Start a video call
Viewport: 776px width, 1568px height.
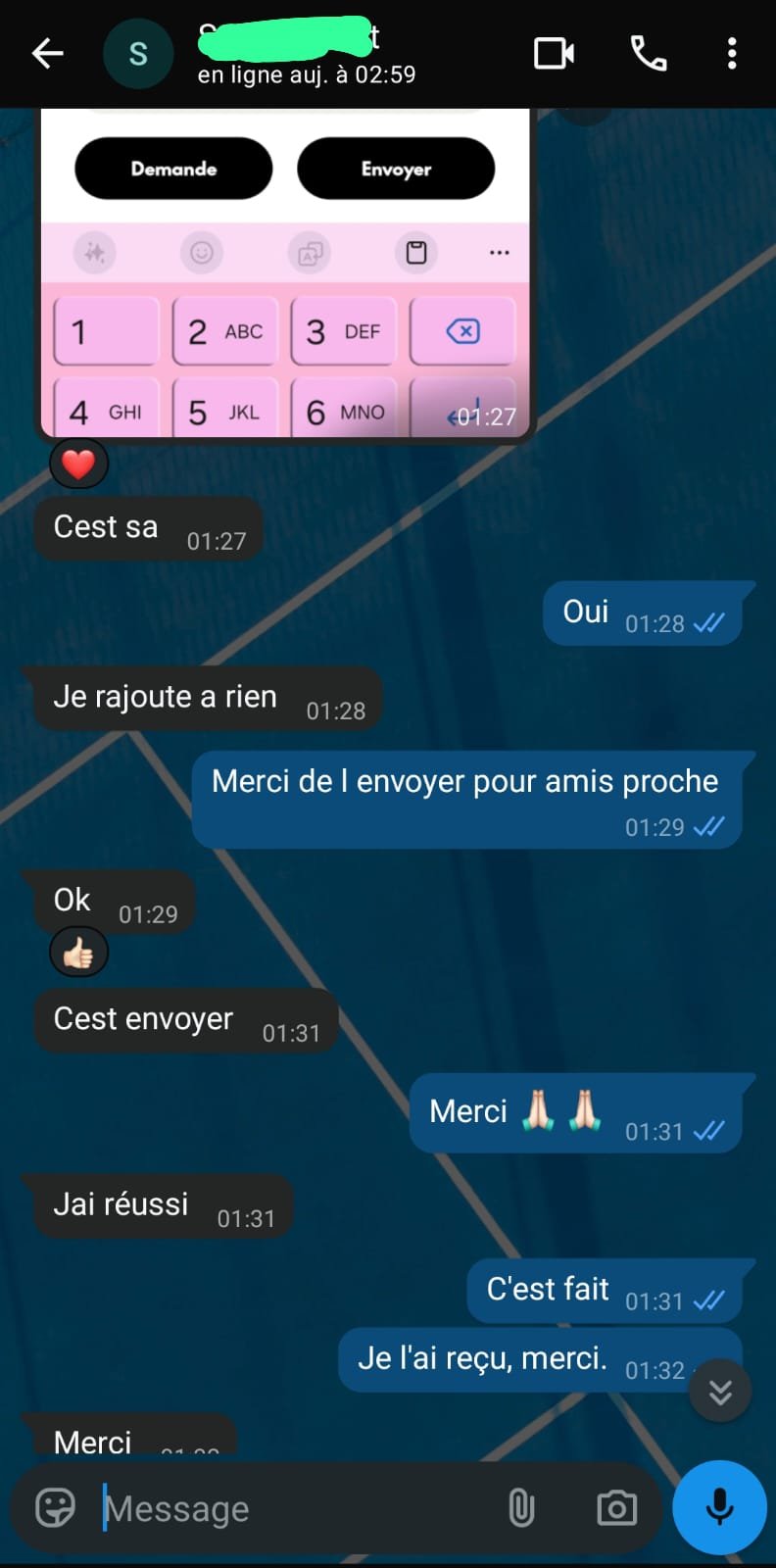click(x=554, y=54)
